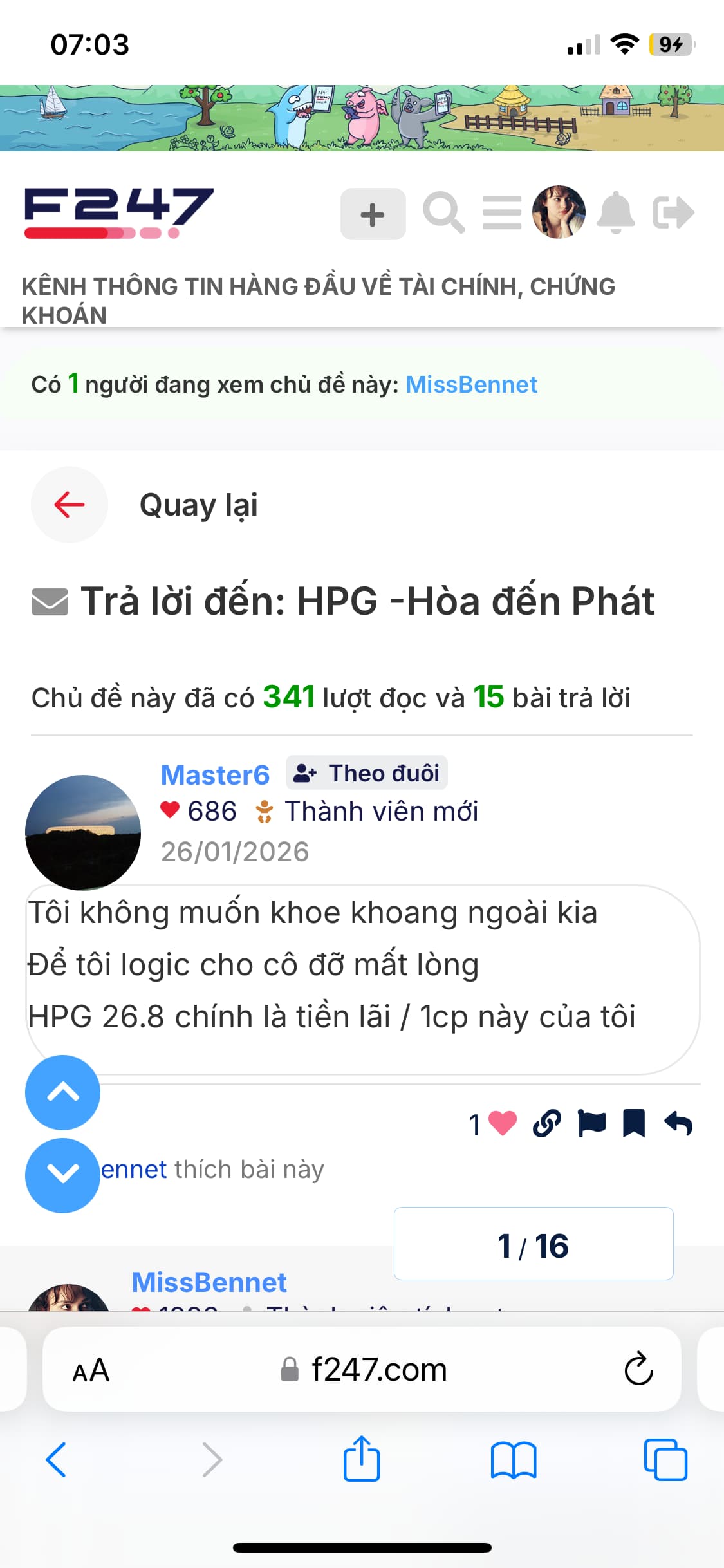Tap the plus button to create post

click(x=373, y=214)
